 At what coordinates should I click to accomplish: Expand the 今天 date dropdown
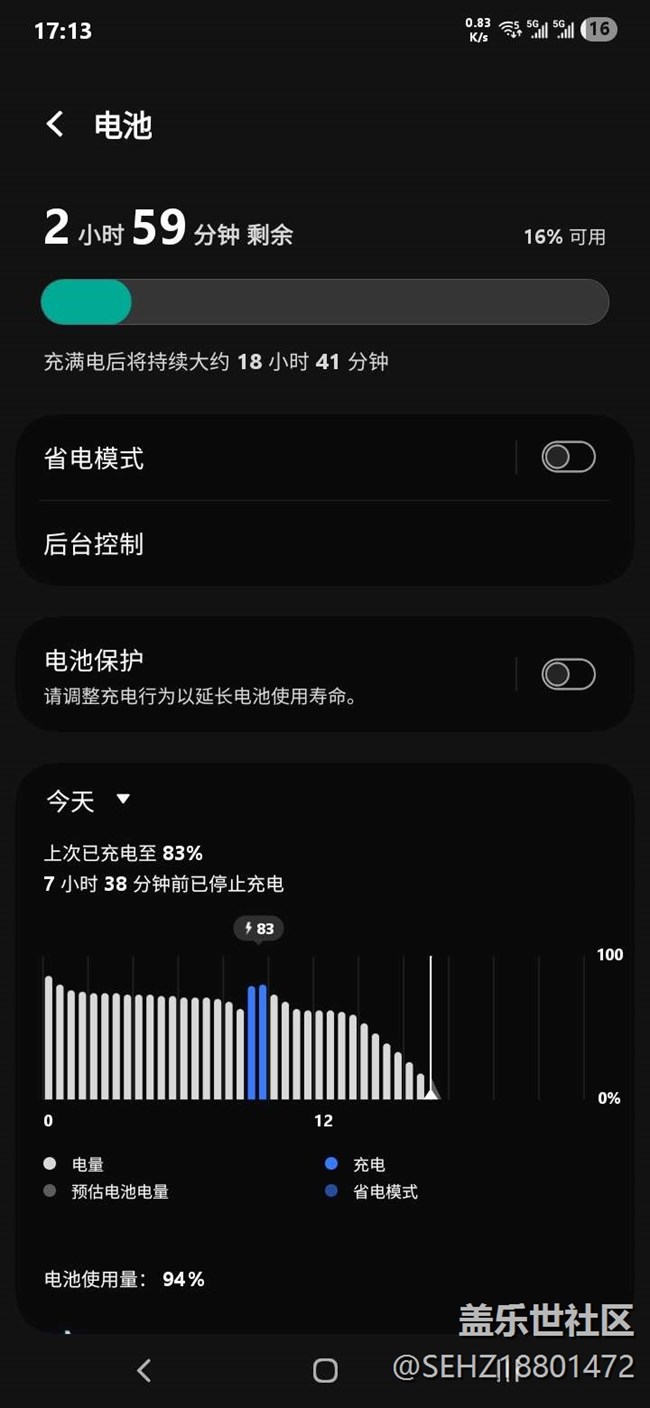88,800
